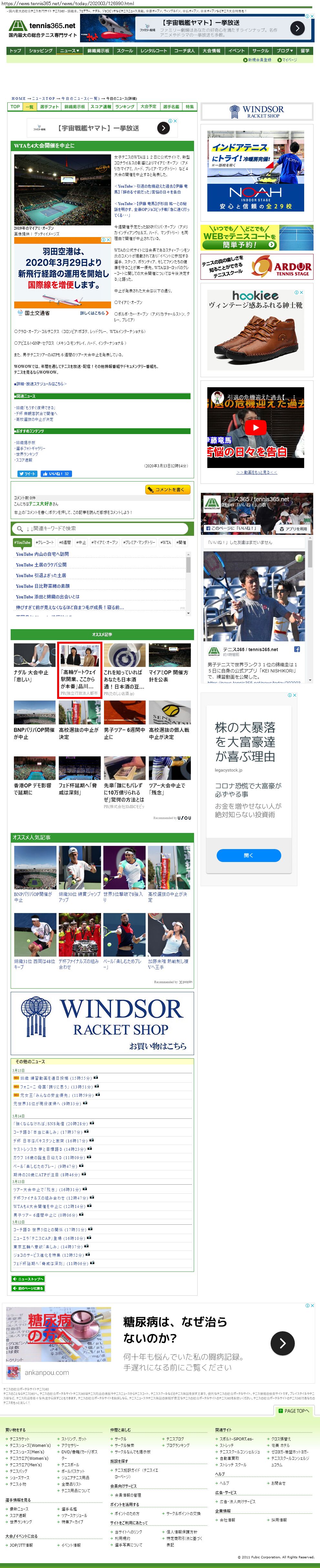This screenshot has width=320, height=1568.
Task: Open the ニュース dropdown in top menu
Action: point(69,50)
